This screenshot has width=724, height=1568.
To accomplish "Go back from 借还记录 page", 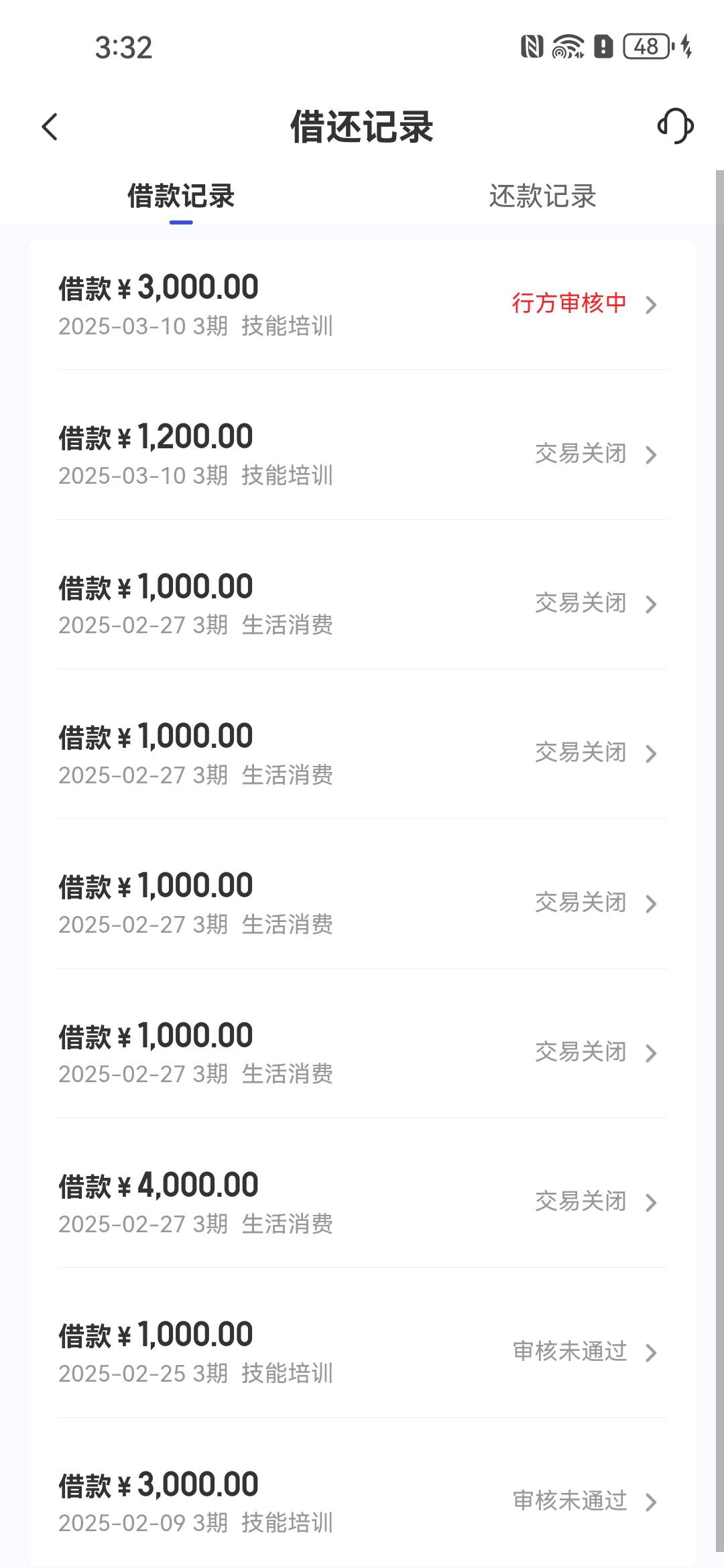I will (50, 127).
